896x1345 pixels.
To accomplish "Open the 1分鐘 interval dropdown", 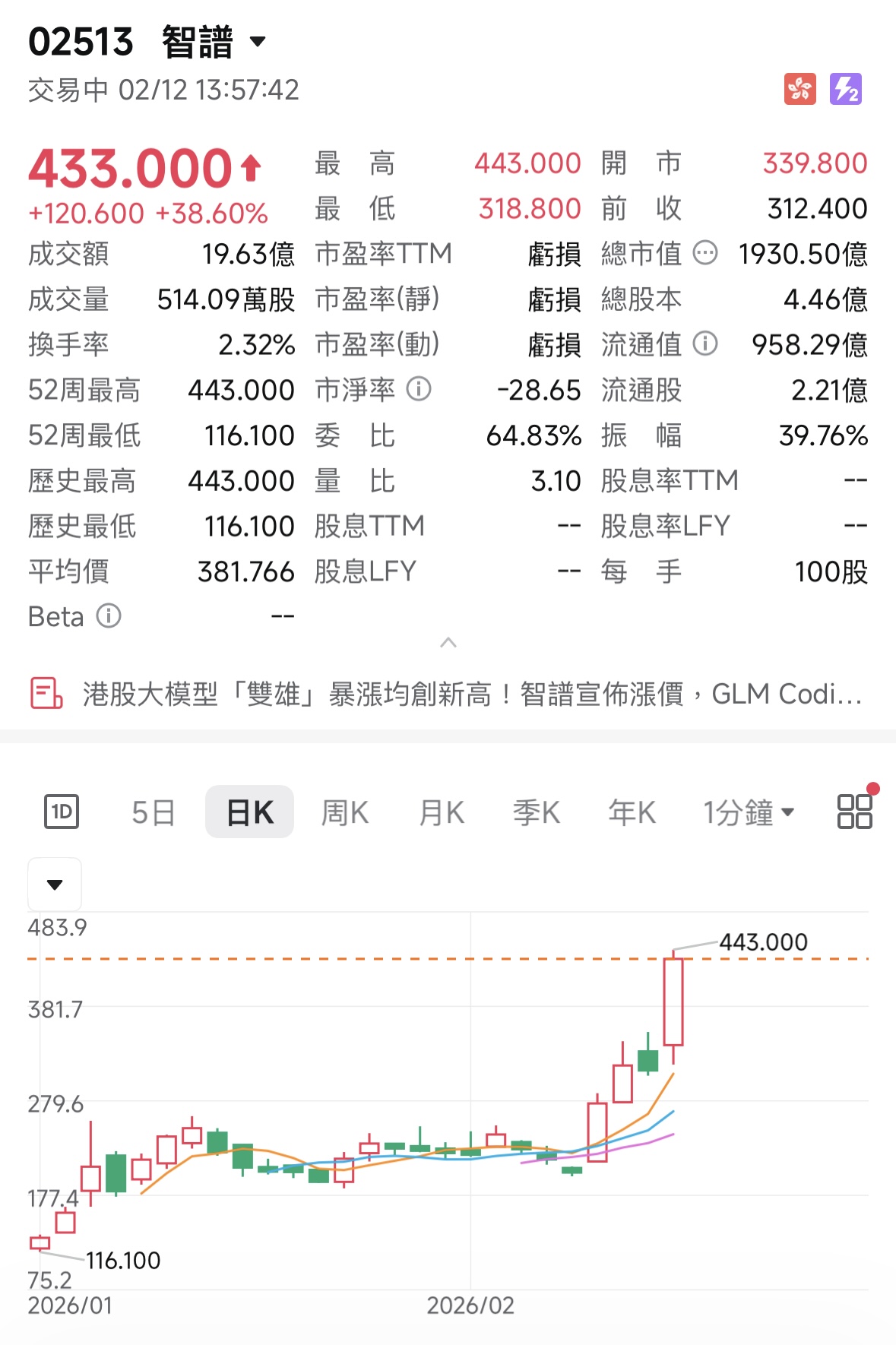I will click(749, 812).
